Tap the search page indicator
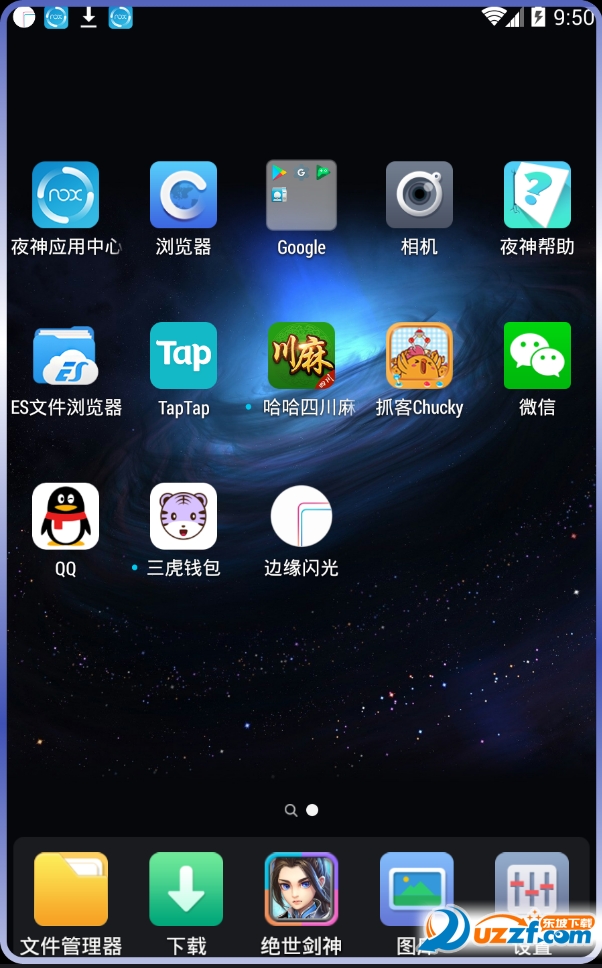This screenshot has width=602, height=968. click(291, 810)
